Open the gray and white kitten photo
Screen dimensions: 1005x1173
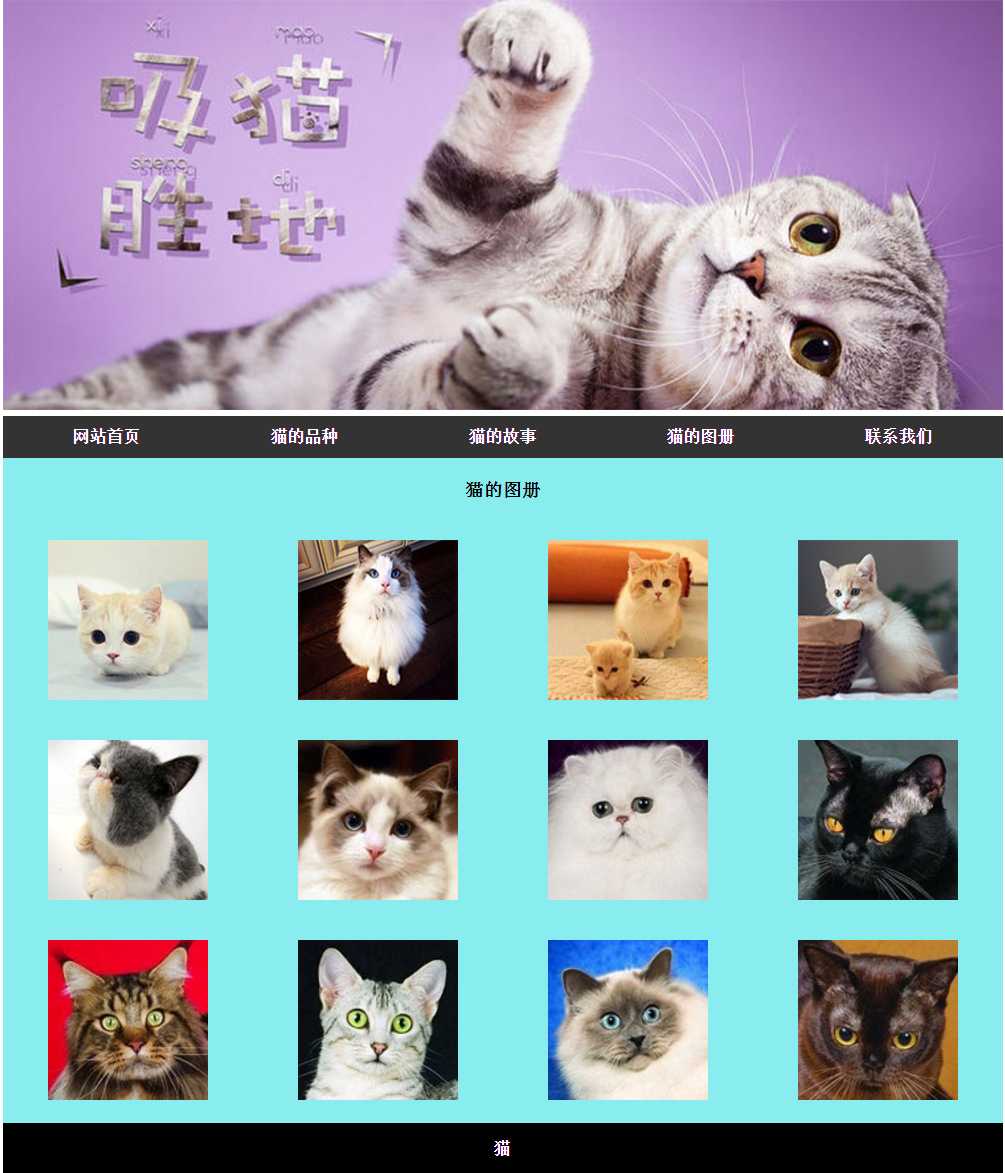(128, 820)
